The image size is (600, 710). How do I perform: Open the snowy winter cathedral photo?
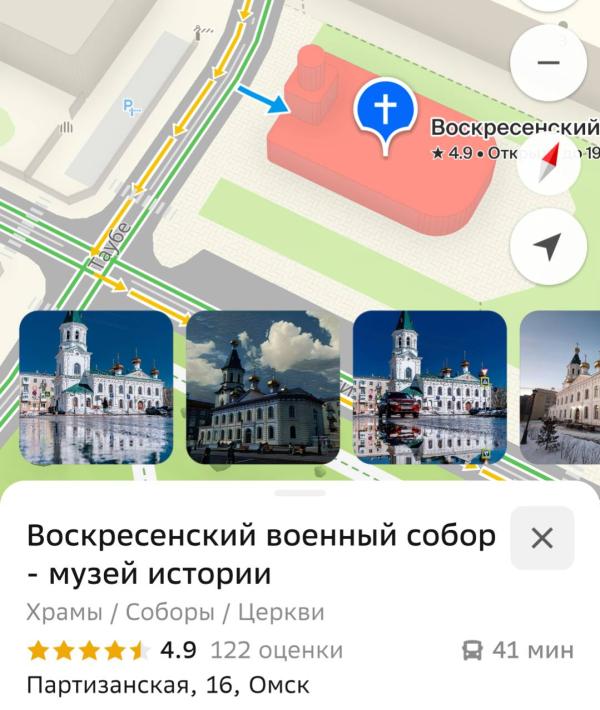[560, 388]
